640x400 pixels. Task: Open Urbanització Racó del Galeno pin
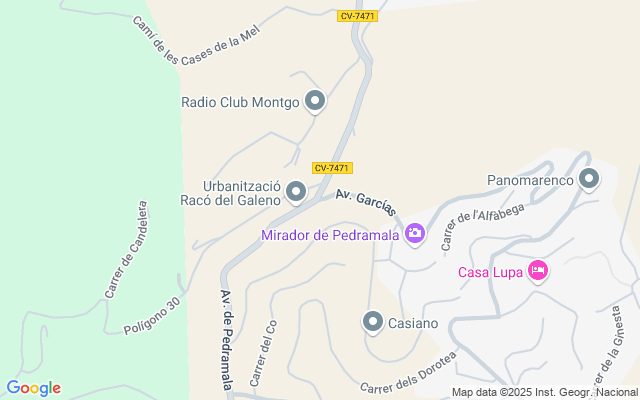tap(296, 190)
